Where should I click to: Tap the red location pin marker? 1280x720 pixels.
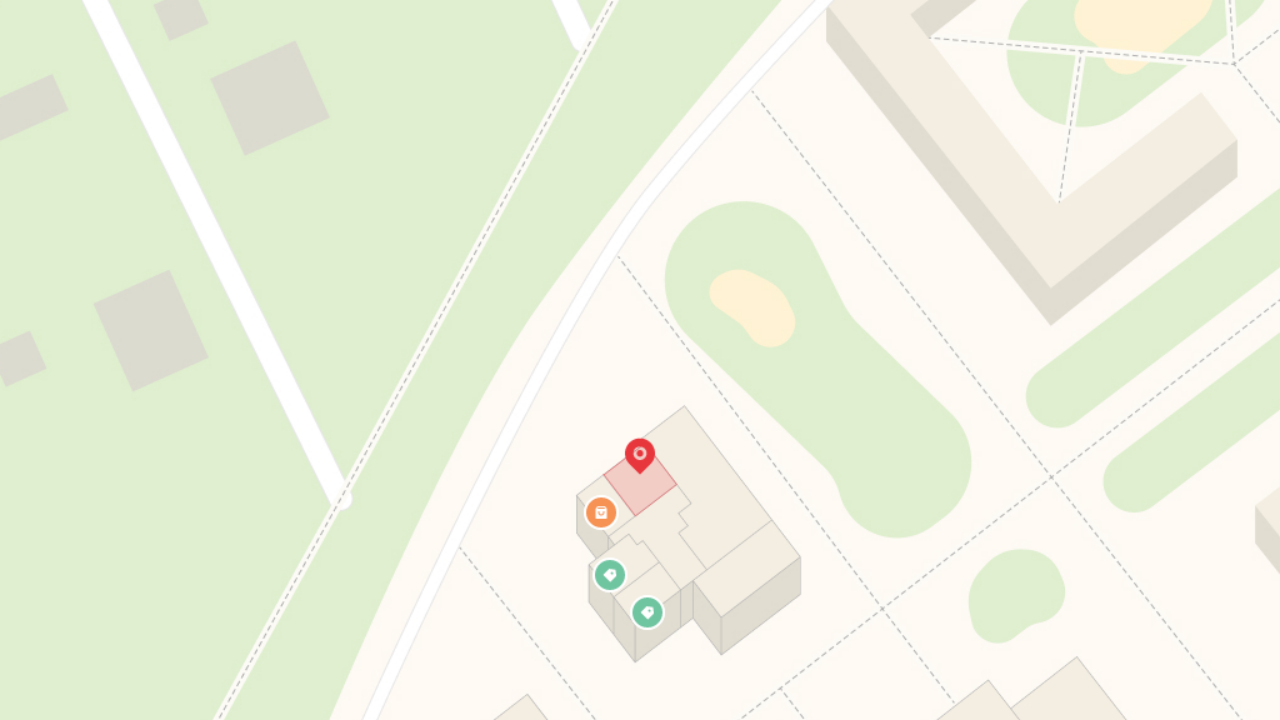click(640, 454)
